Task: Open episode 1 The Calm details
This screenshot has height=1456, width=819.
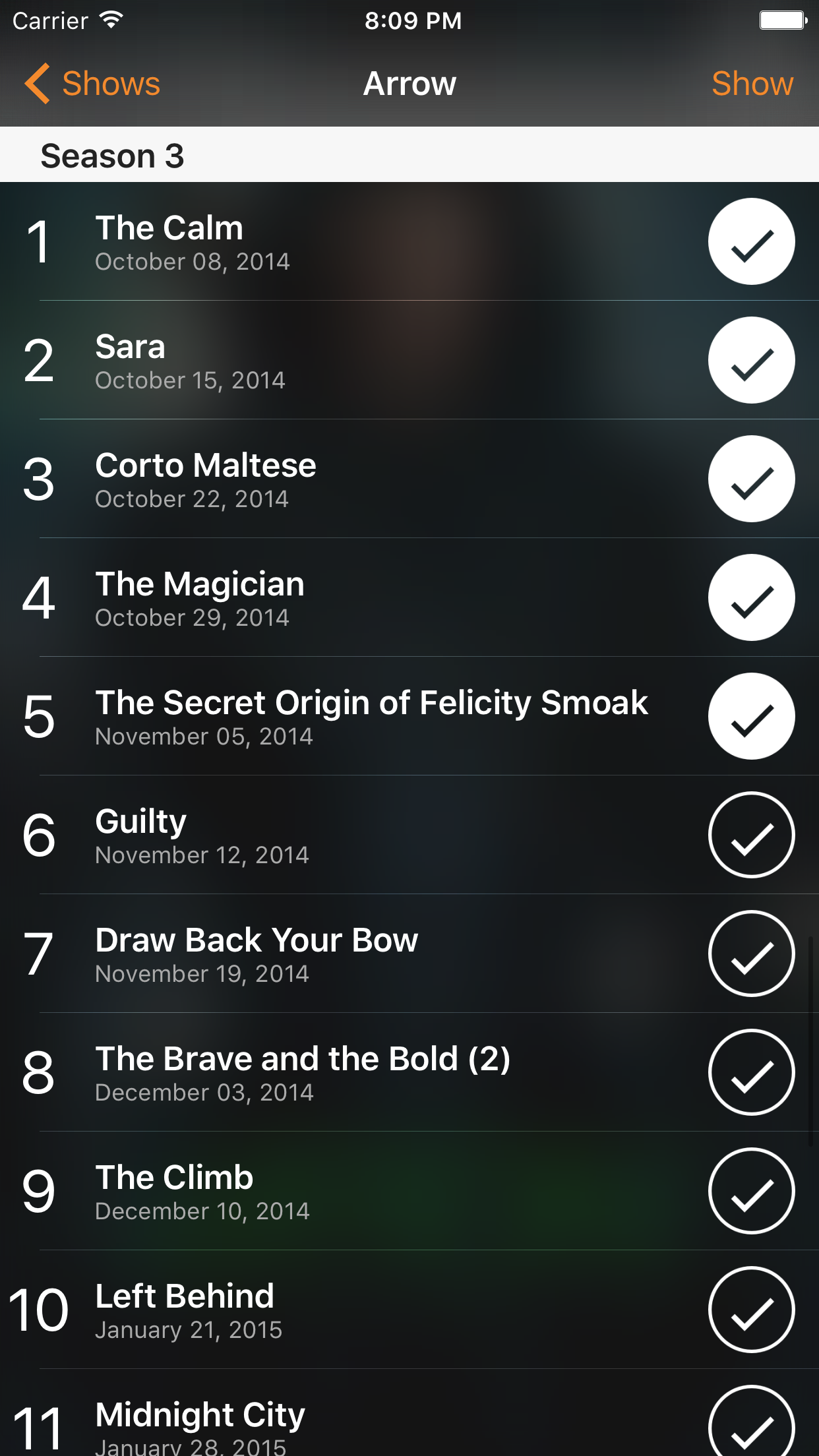Action: (330, 241)
